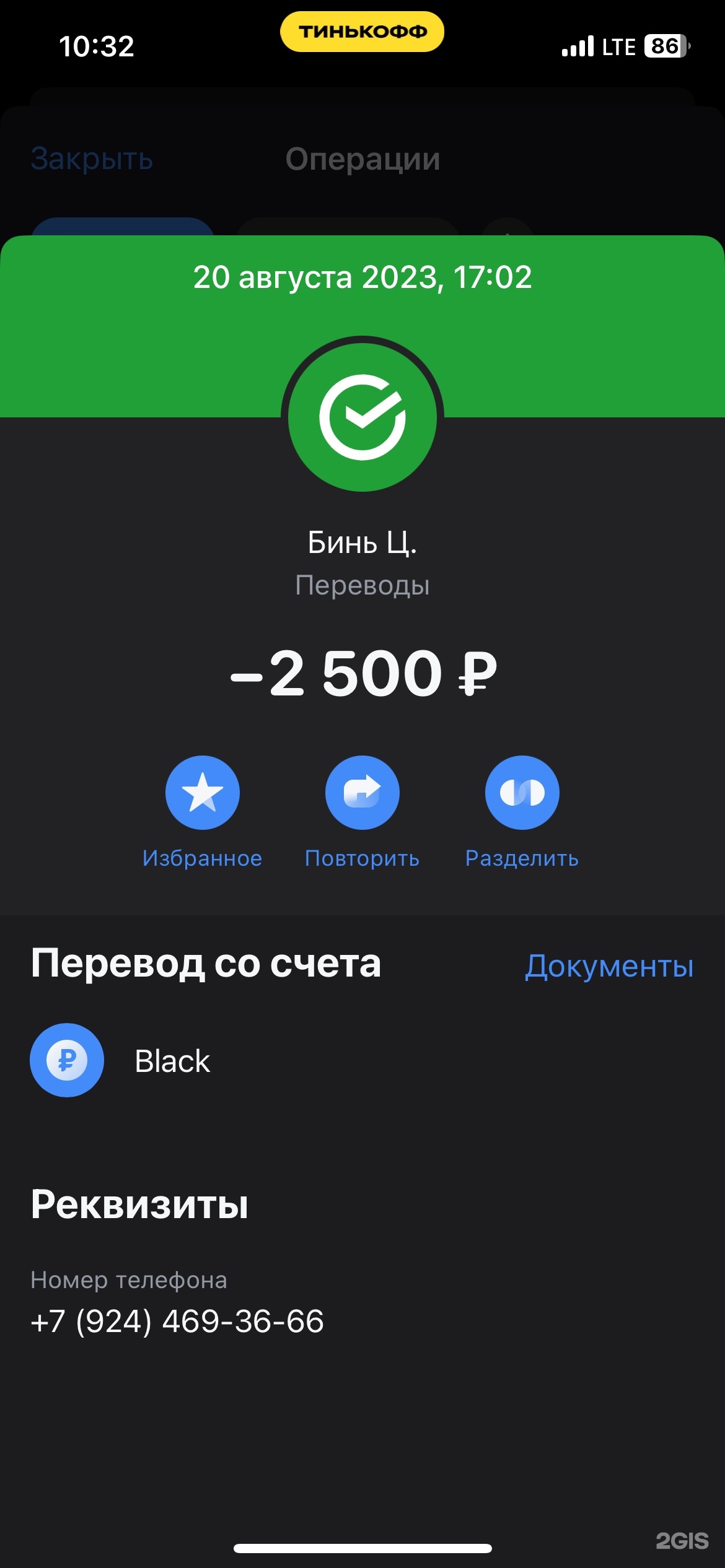Screen dimensions: 725x1568
Task: Open the Документы link
Action: click(x=609, y=966)
